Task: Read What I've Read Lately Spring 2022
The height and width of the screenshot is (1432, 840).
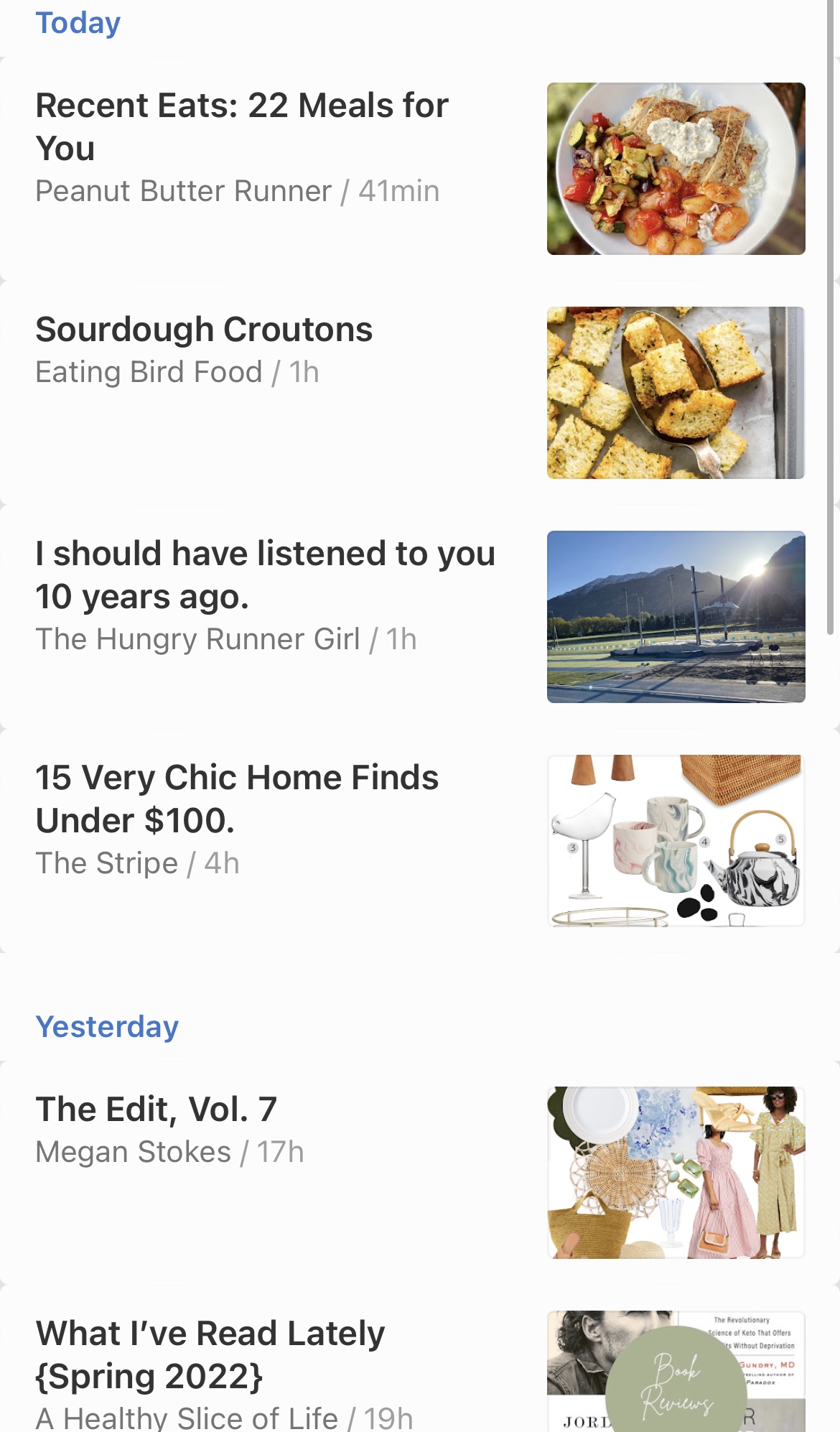Action: pos(210,1354)
